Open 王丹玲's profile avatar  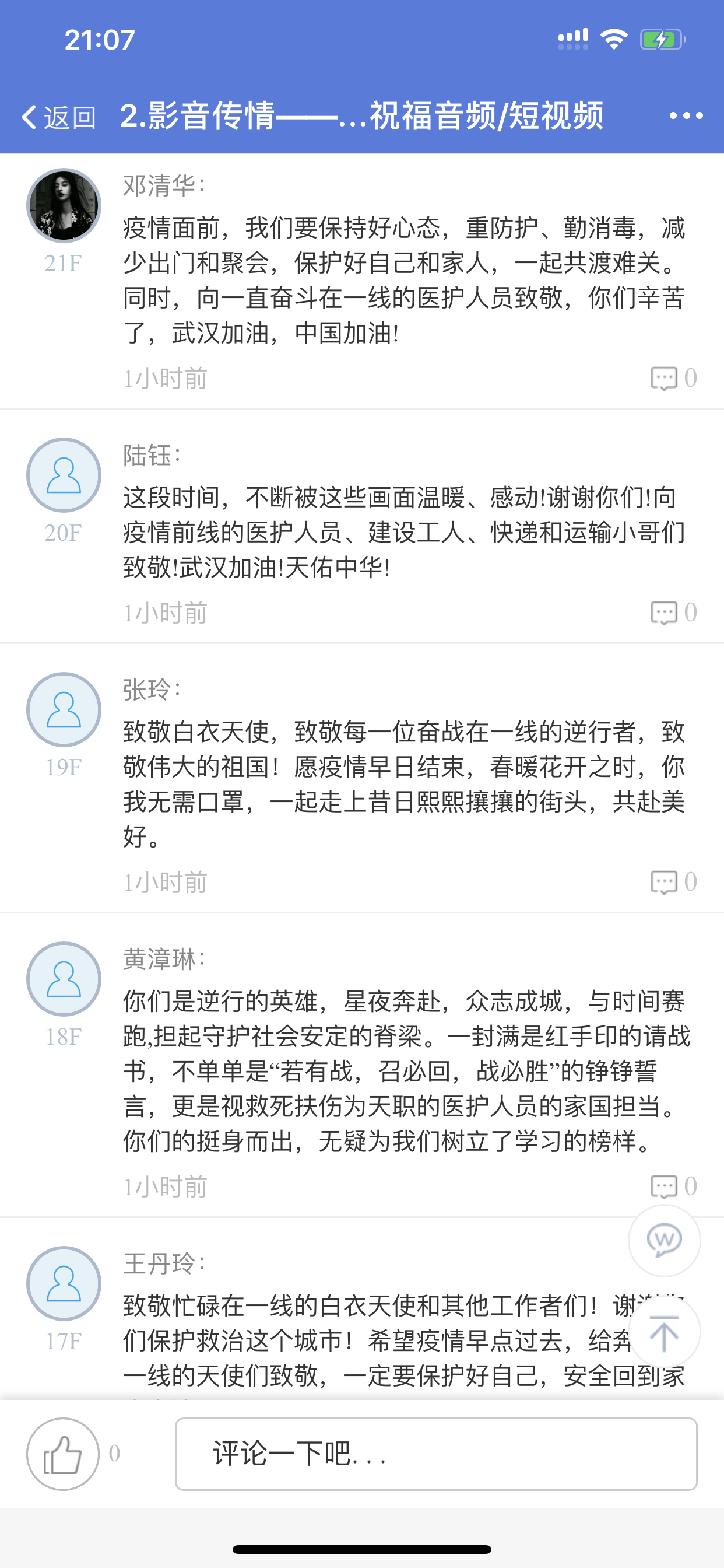tap(64, 1283)
